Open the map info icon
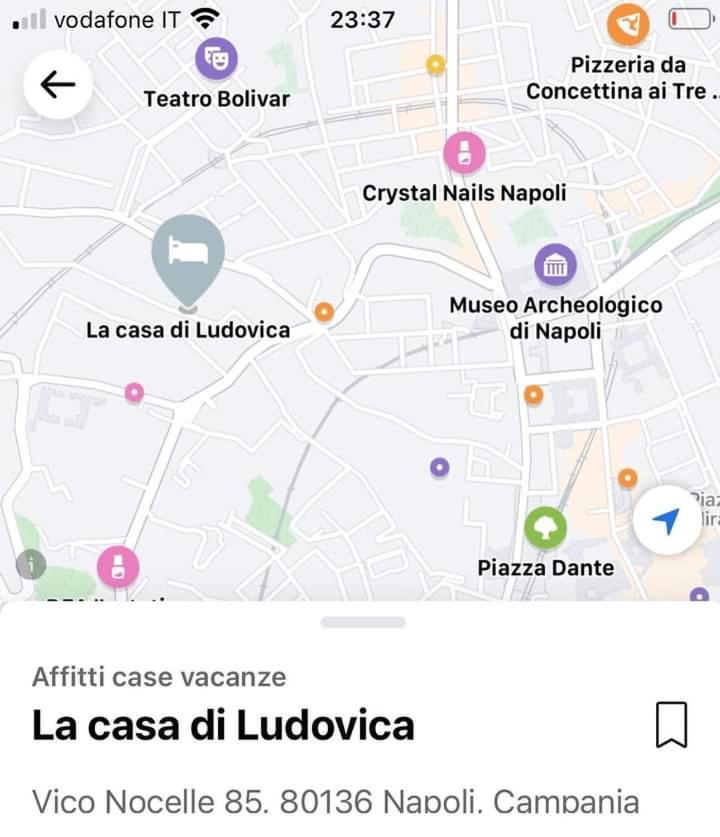Viewport: 720px width, 837px height. pos(31,565)
